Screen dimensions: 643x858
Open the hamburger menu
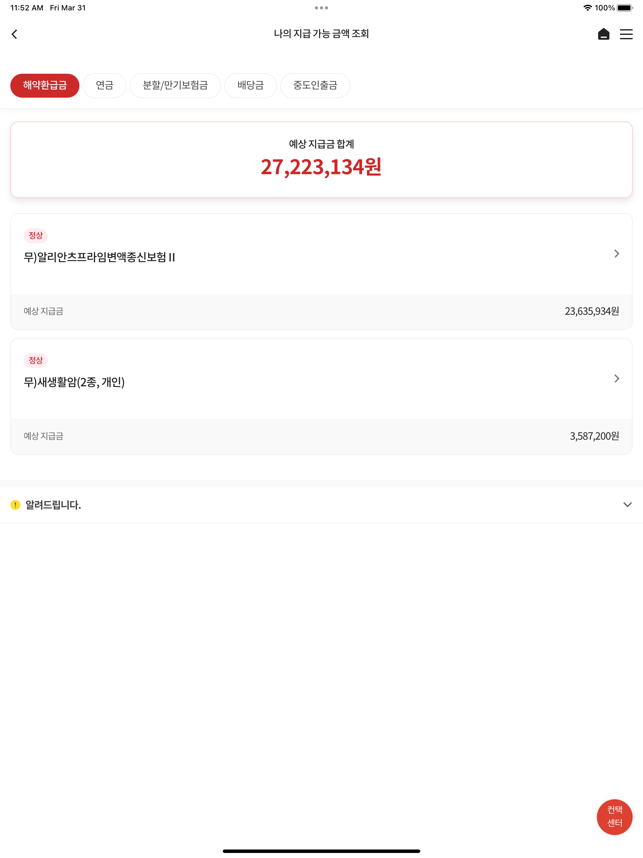tap(626, 35)
